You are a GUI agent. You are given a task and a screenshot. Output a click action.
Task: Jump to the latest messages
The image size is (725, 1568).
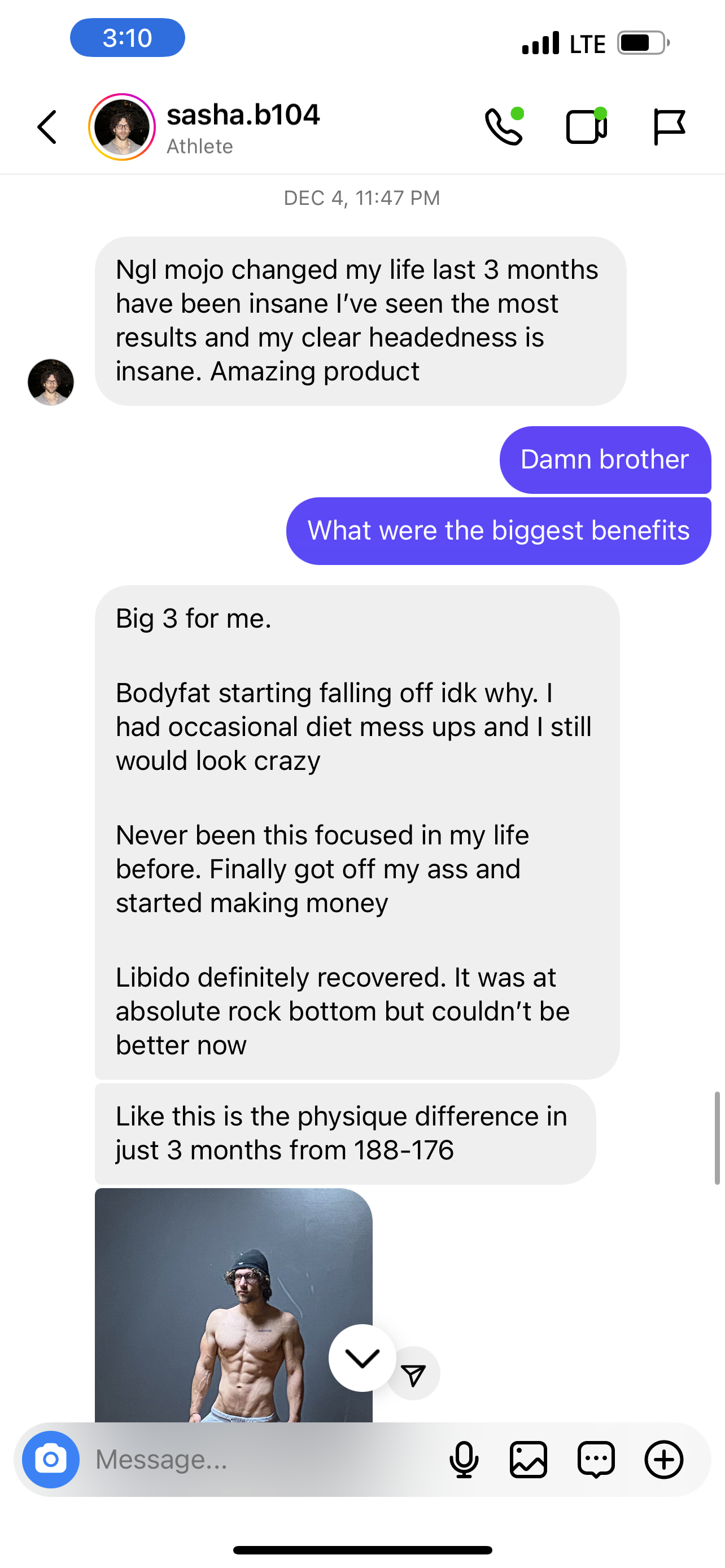(362, 1357)
